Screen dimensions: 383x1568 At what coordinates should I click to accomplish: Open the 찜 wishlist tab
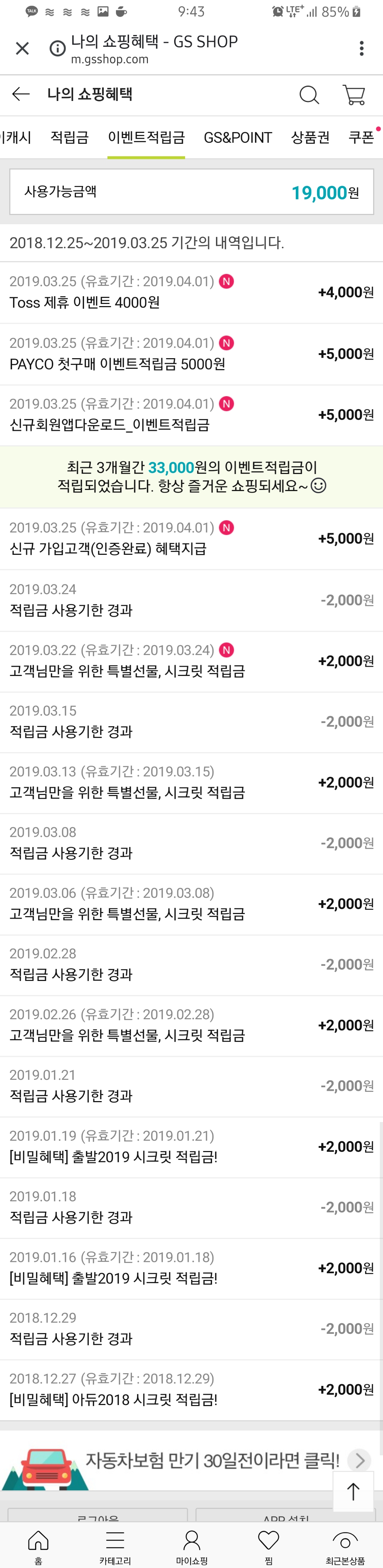[x=268, y=1546]
